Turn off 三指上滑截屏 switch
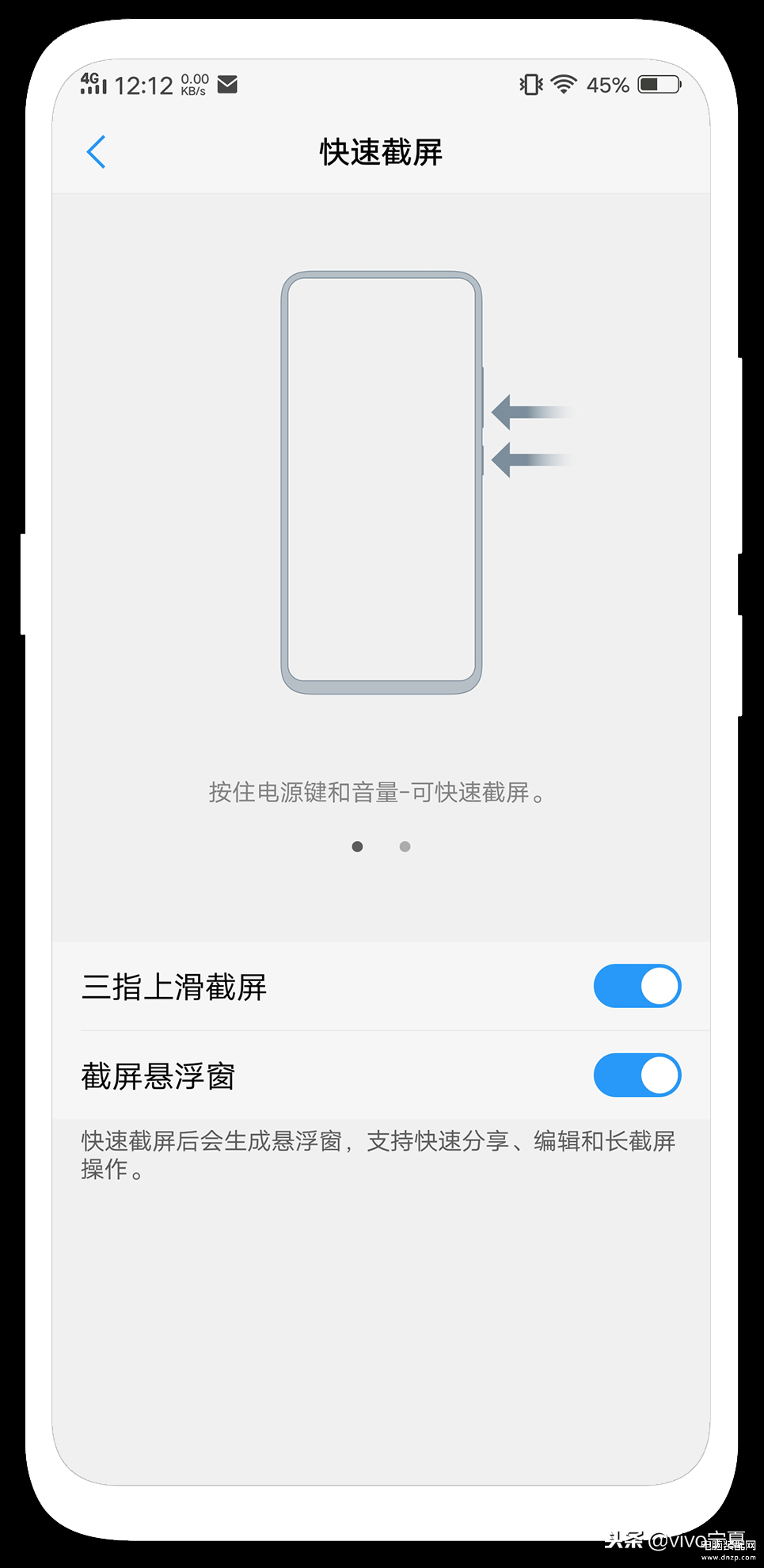Viewport: 764px width, 1568px height. pos(637,986)
